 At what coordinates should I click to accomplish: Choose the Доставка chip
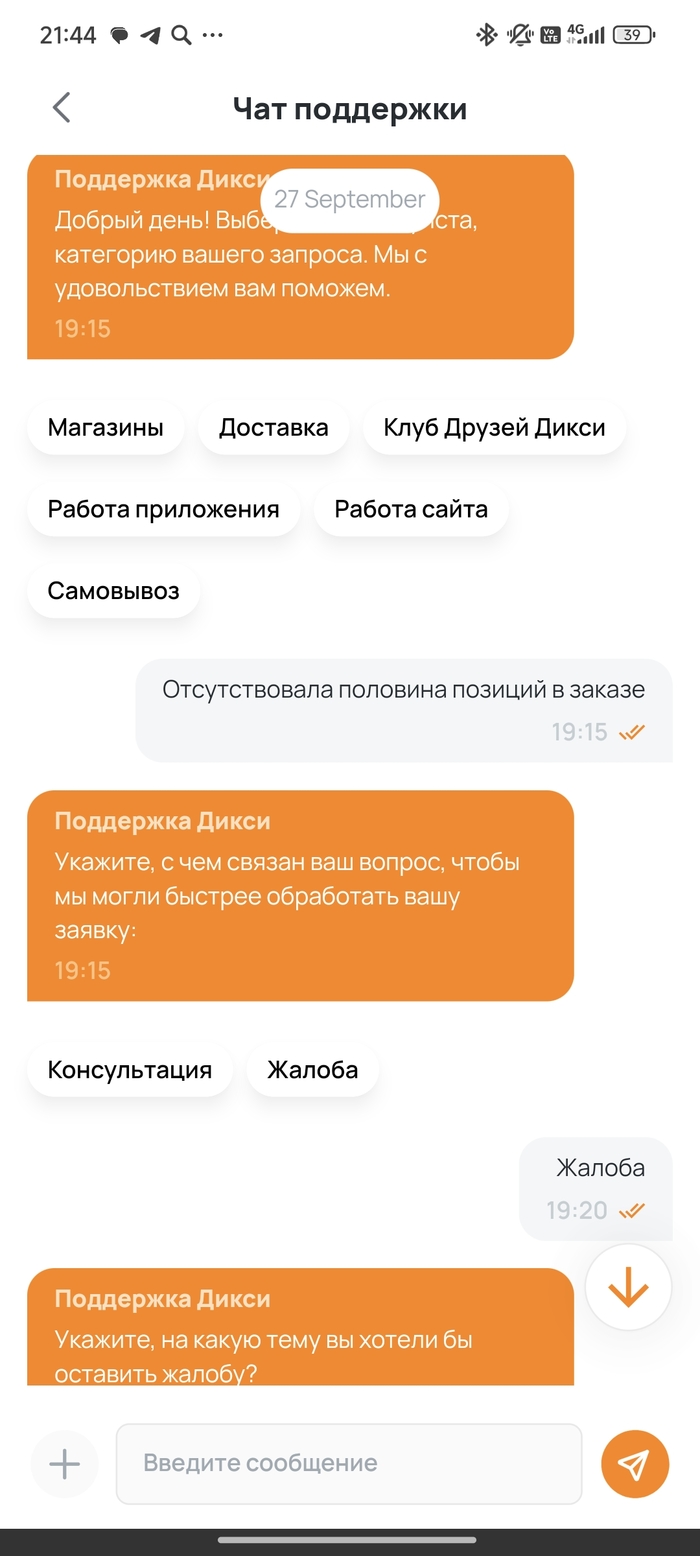click(x=273, y=428)
